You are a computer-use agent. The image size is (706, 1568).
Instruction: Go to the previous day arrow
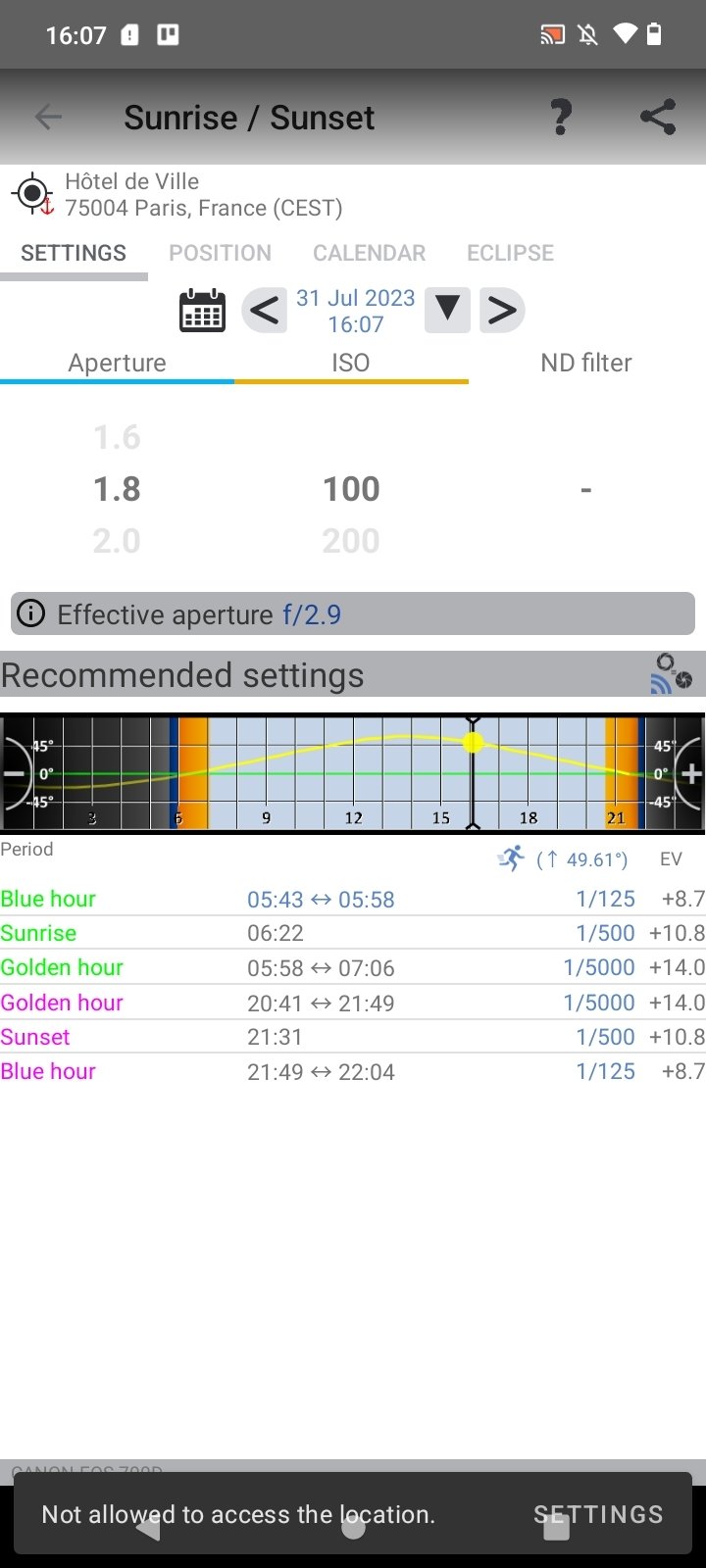click(x=264, y=311)
